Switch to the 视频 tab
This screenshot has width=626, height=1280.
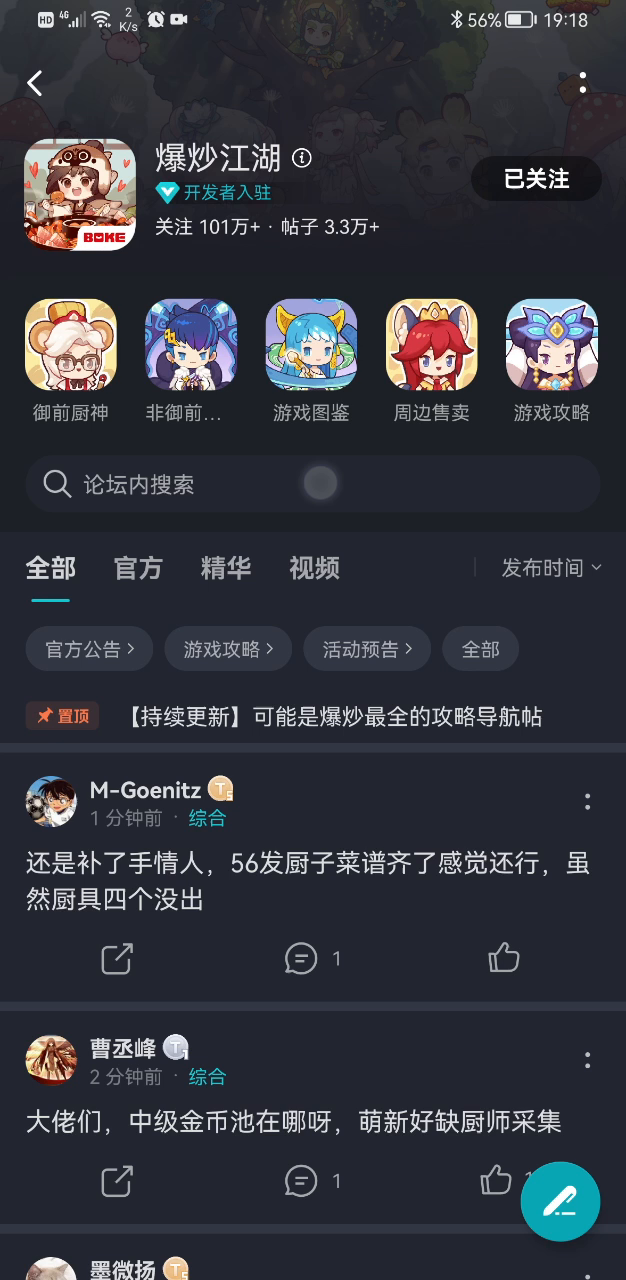coord(314,568)
